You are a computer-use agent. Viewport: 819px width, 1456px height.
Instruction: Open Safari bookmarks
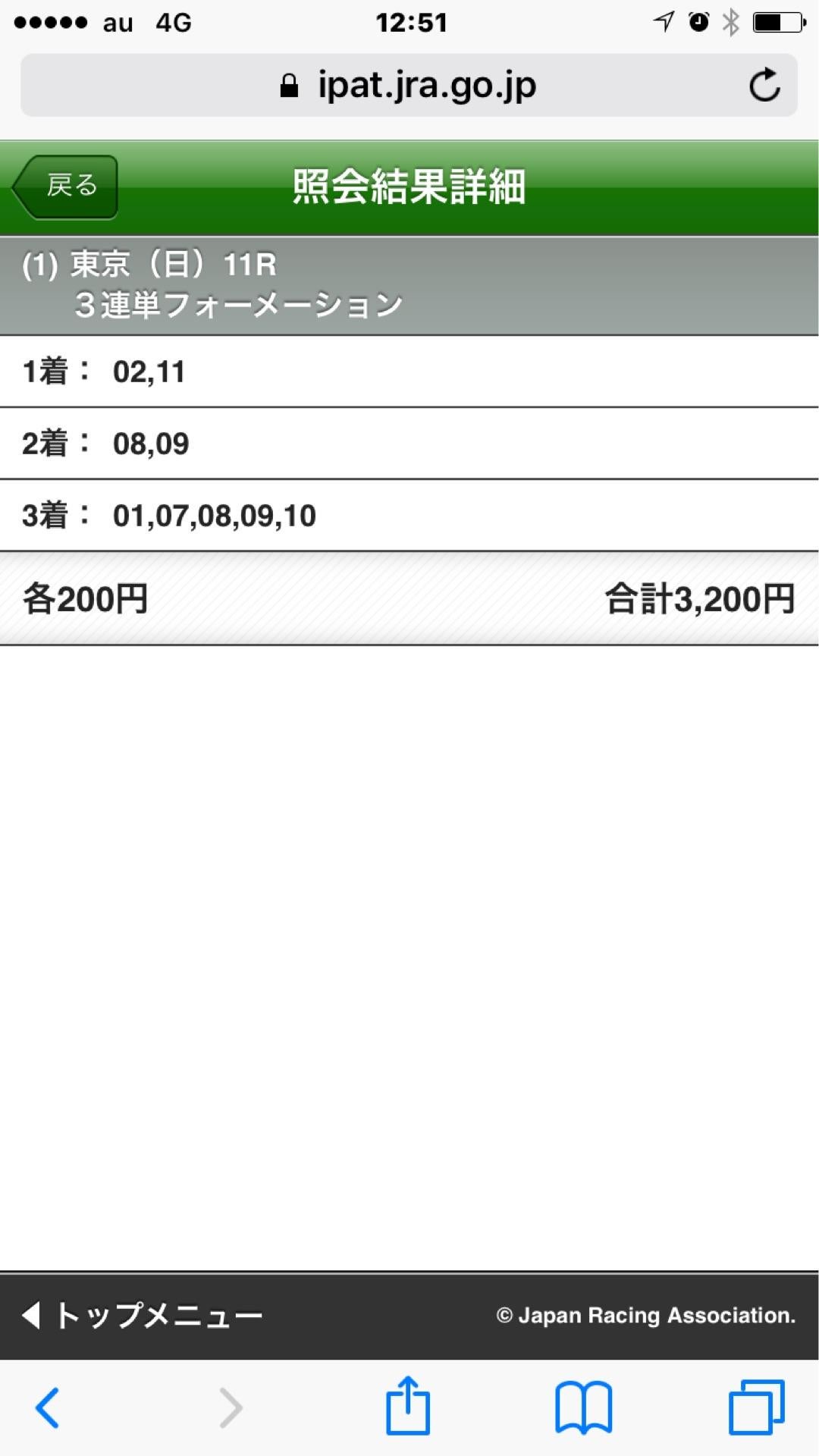pyautogui.click(x=583, y=1407)
